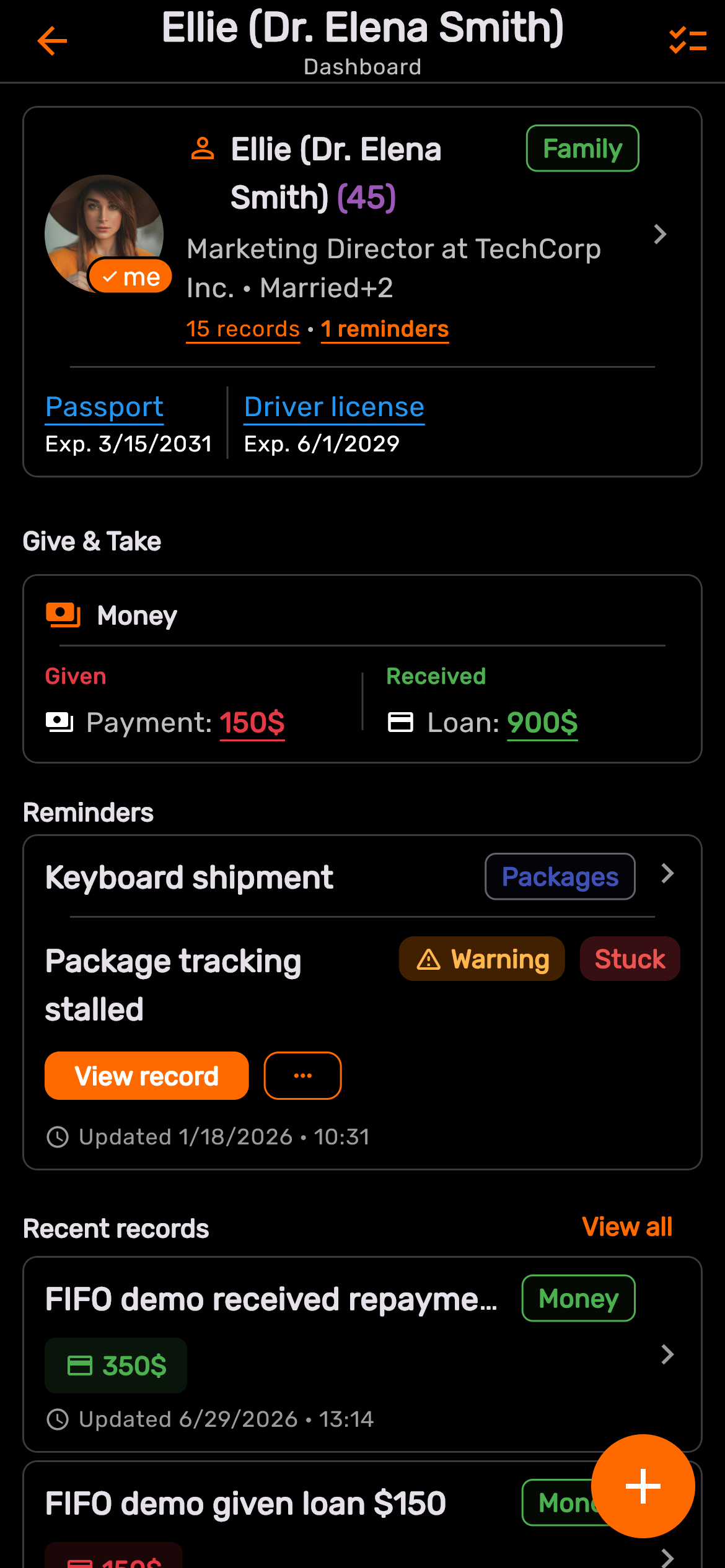Open the 15 records link
This screenshot has width=725, height=1568.
243,329
